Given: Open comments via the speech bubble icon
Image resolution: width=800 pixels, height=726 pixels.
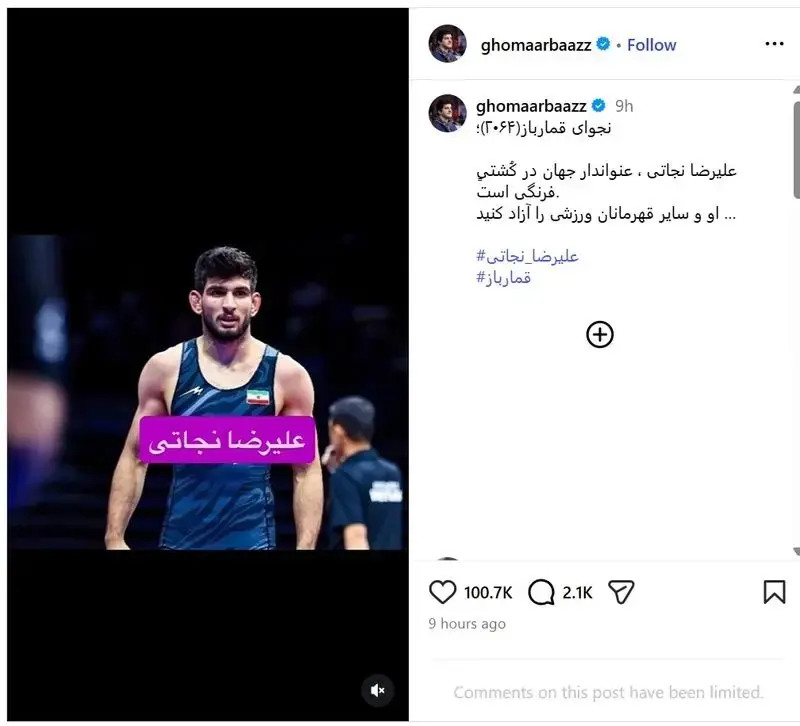Looking at the screenshot, I should coord(541,592).
